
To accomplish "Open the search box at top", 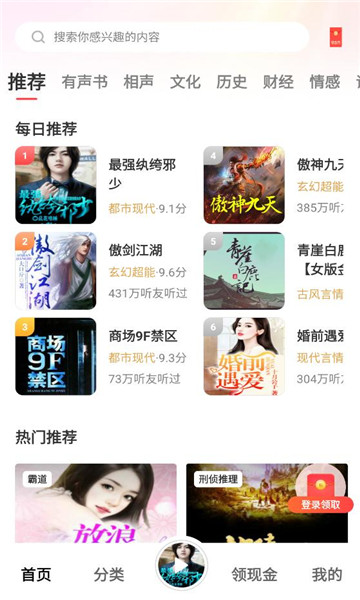I will tap(161, 37).
